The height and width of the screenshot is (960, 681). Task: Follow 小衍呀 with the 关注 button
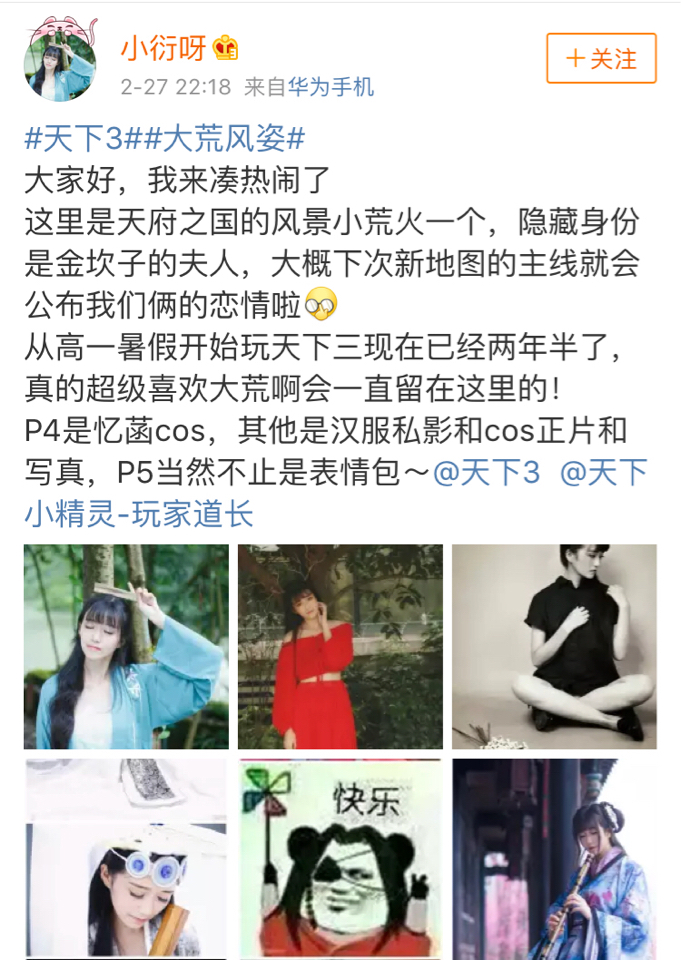tap(601, 59)
